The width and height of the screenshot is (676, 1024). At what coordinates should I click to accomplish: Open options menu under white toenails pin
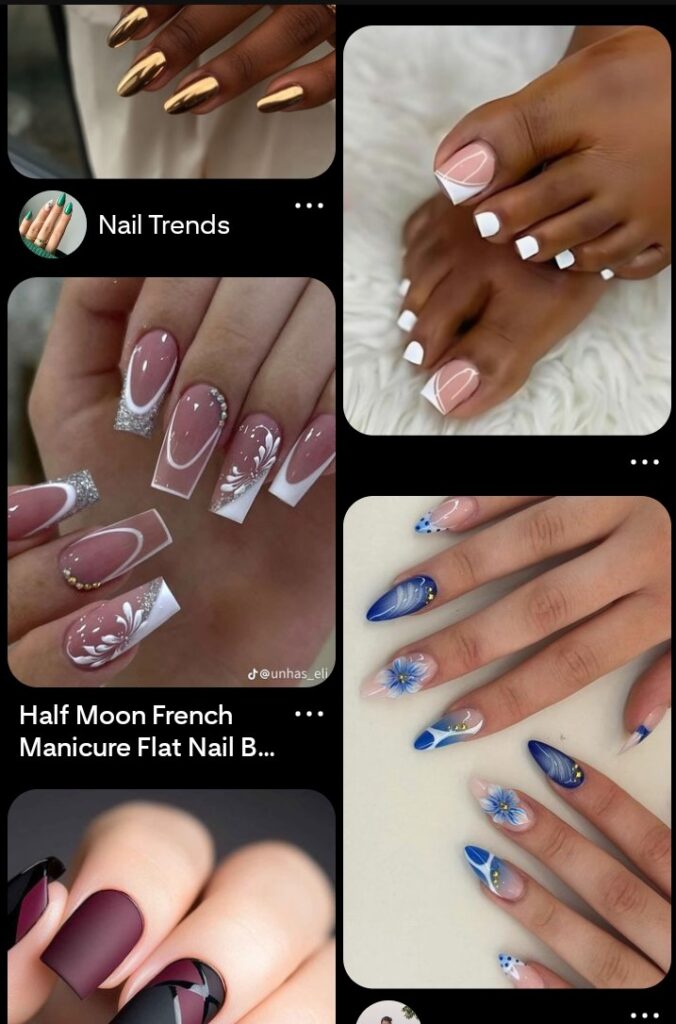(644, 462)
